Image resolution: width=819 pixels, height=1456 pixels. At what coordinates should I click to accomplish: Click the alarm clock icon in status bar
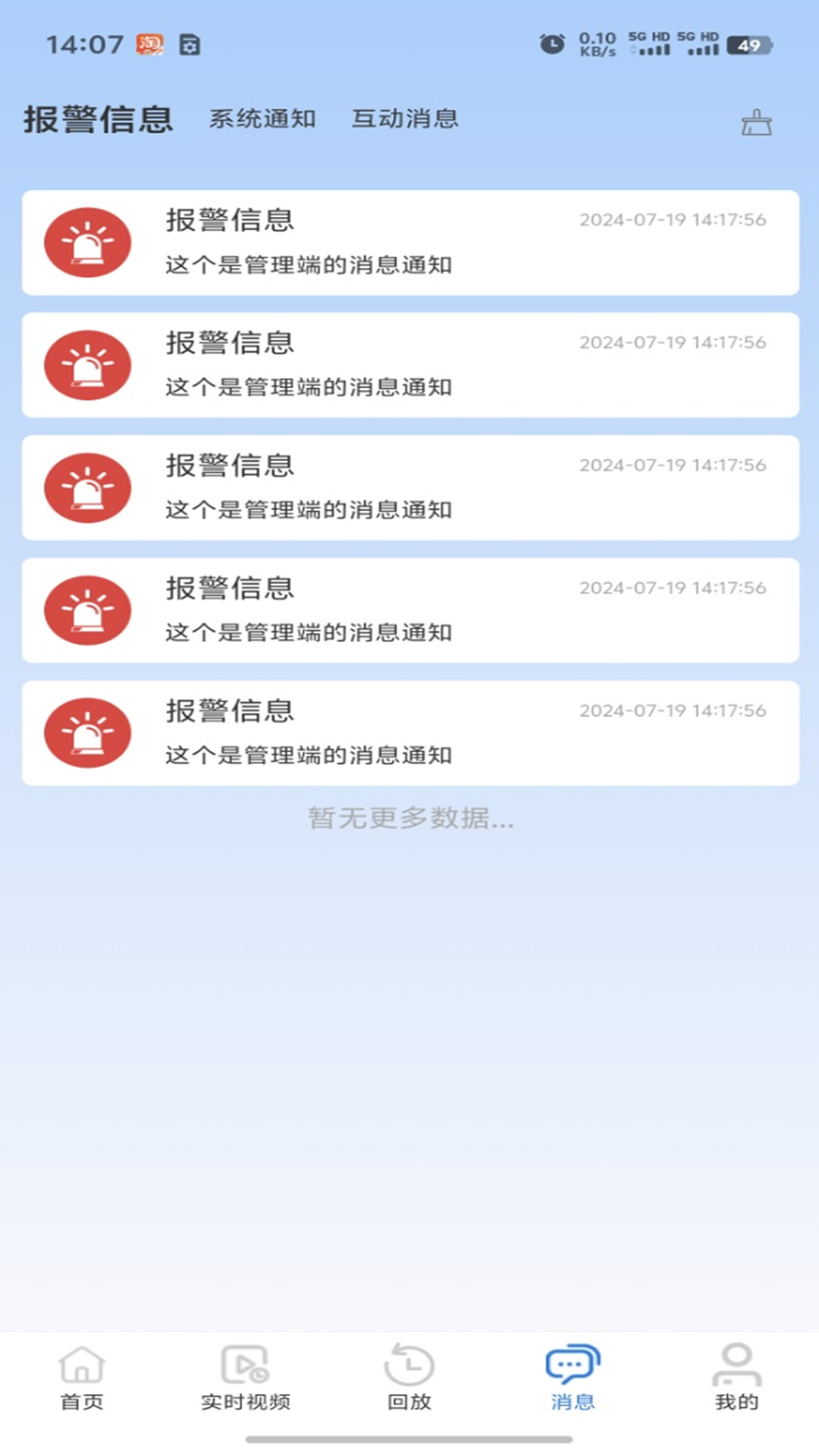[x=554, y=45]
